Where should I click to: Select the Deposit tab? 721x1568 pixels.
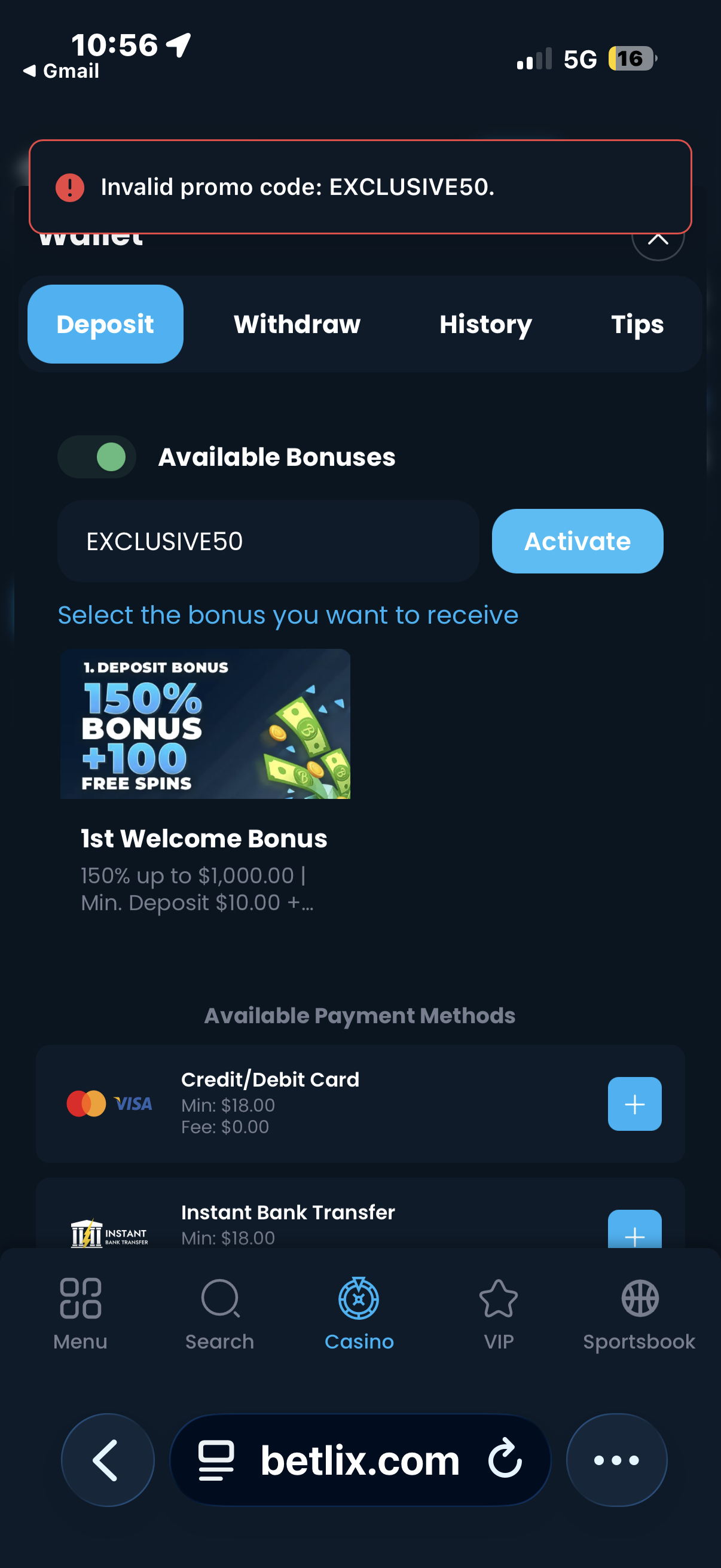(x=105, y=324)
